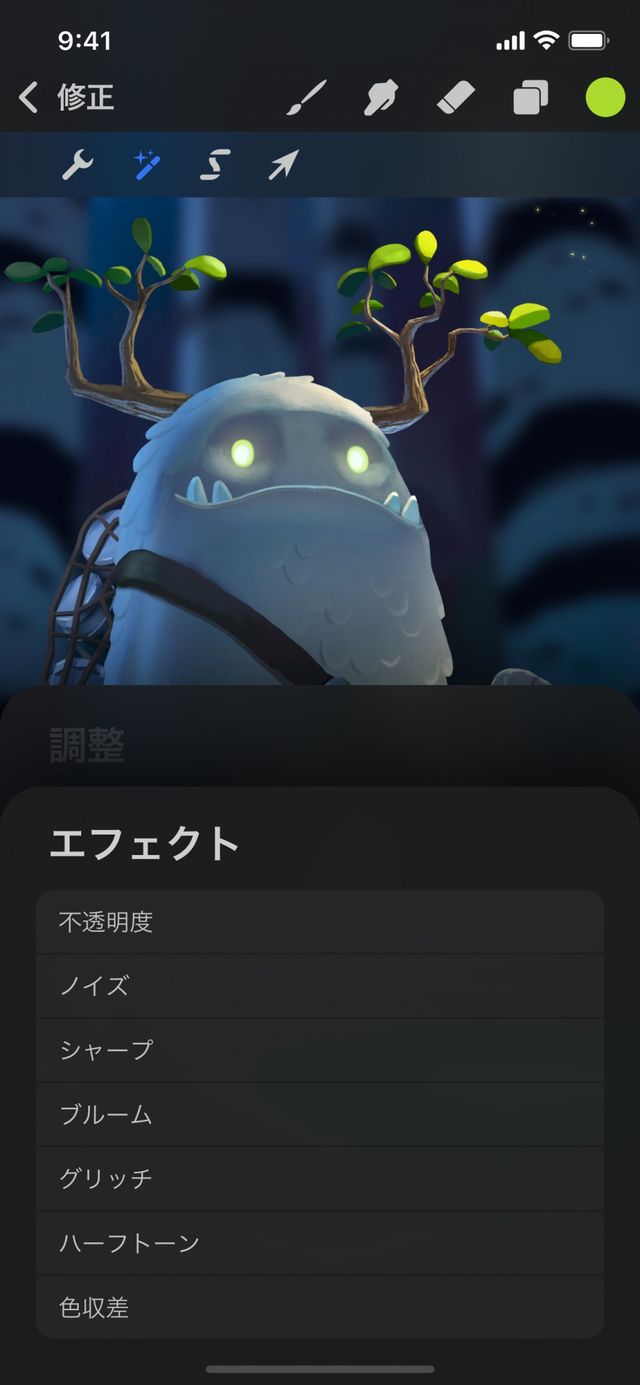640x1385 pixels.
Task: Open the layers panel
Action: tap(531, 98)
